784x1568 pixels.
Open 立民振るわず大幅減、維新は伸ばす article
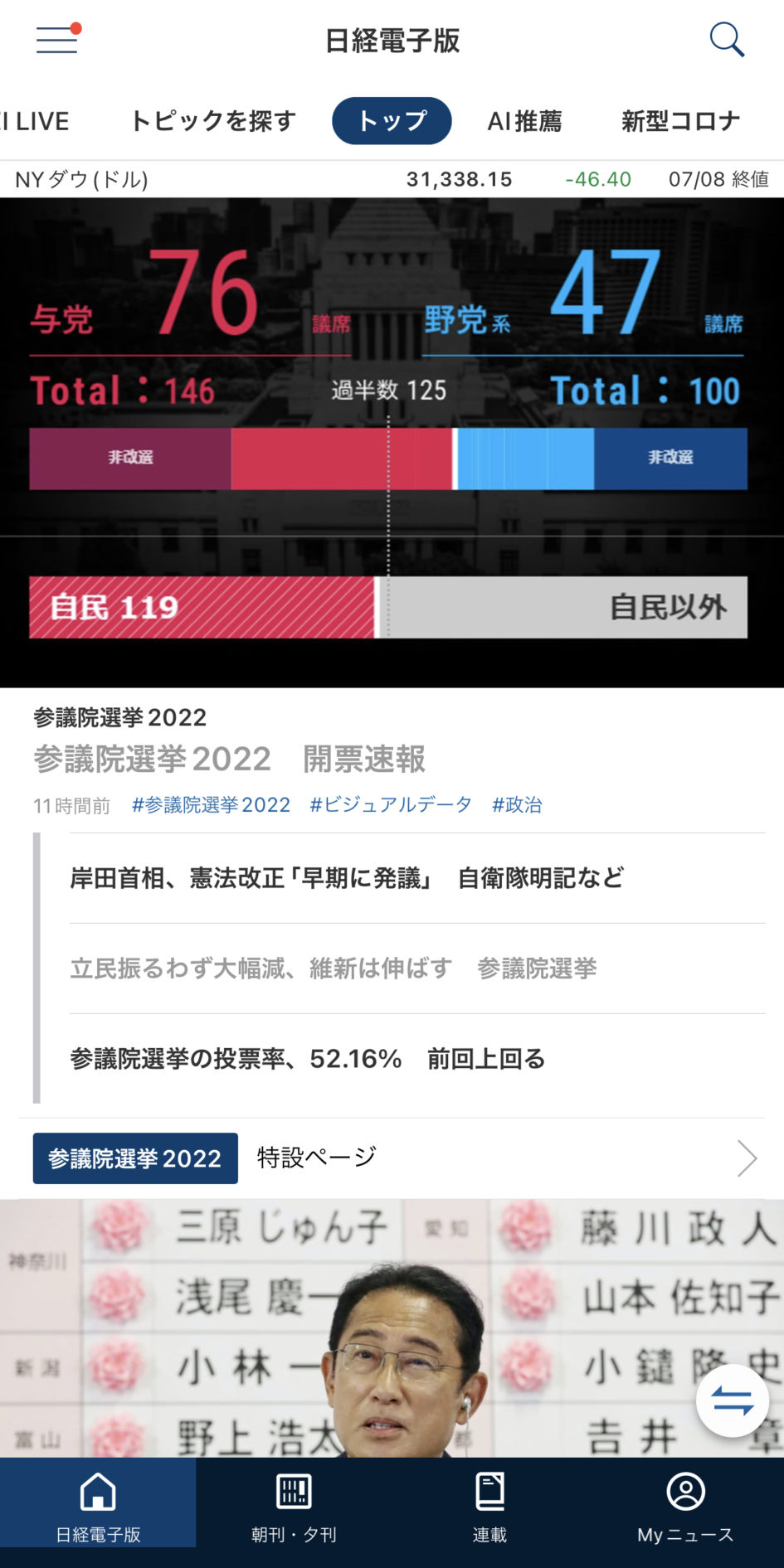[334, 968]
